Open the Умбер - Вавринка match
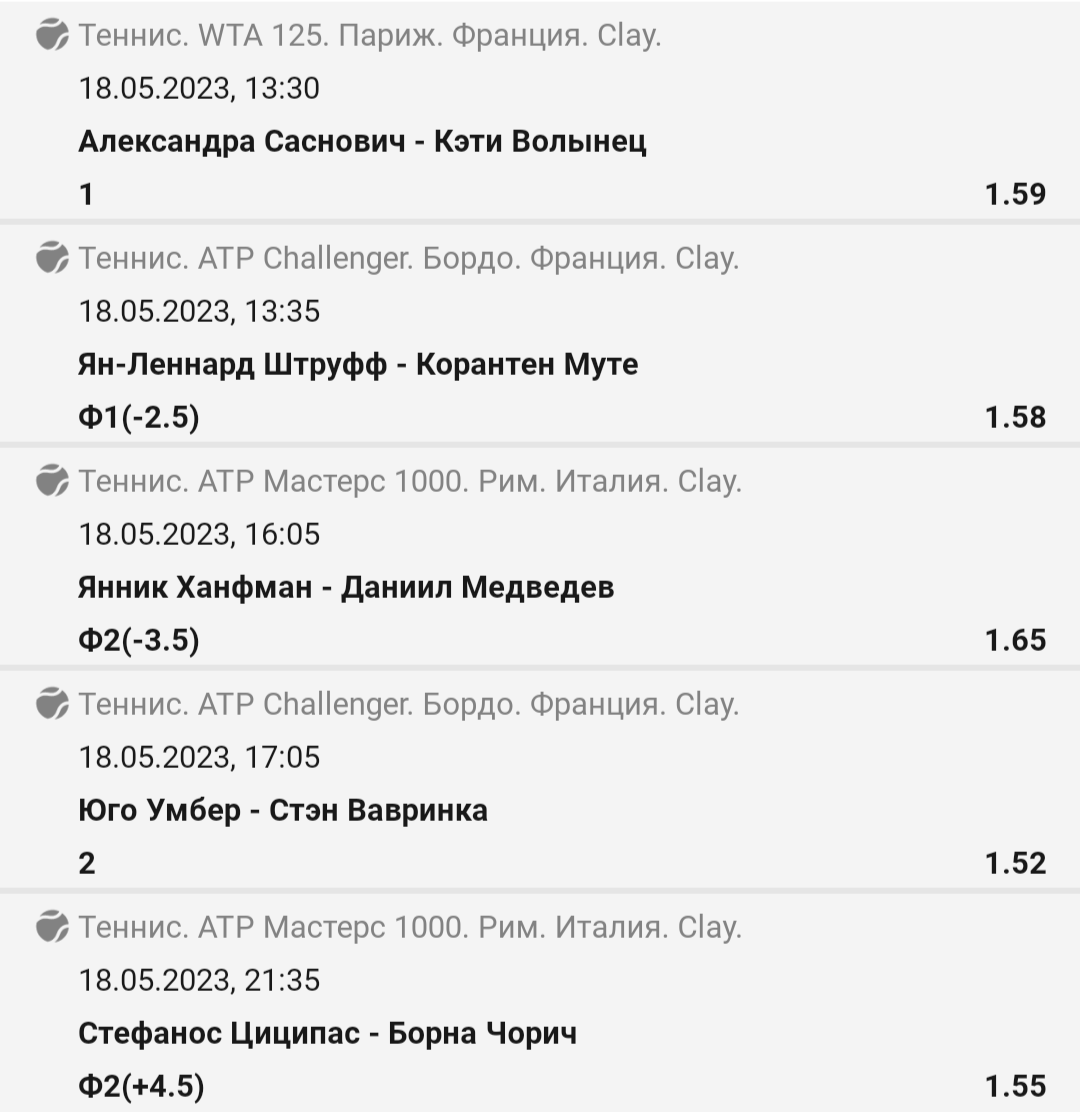This screenshot has height=1112, width=1080. click(283, 810)
